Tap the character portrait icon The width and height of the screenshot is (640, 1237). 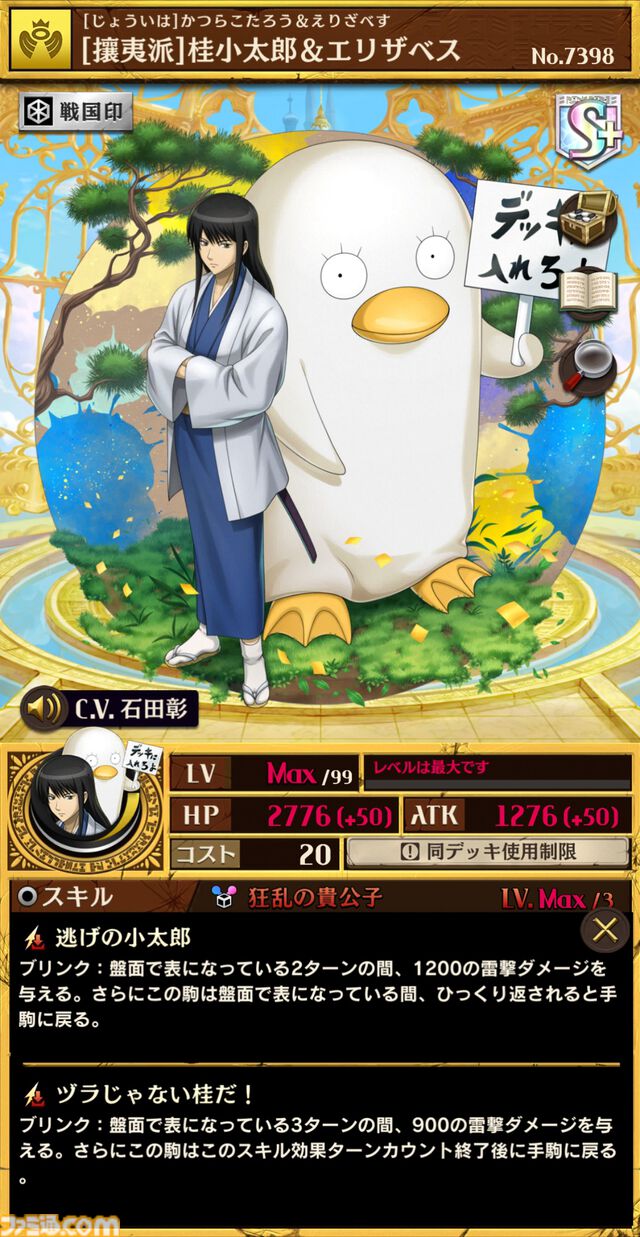[84, 810]
